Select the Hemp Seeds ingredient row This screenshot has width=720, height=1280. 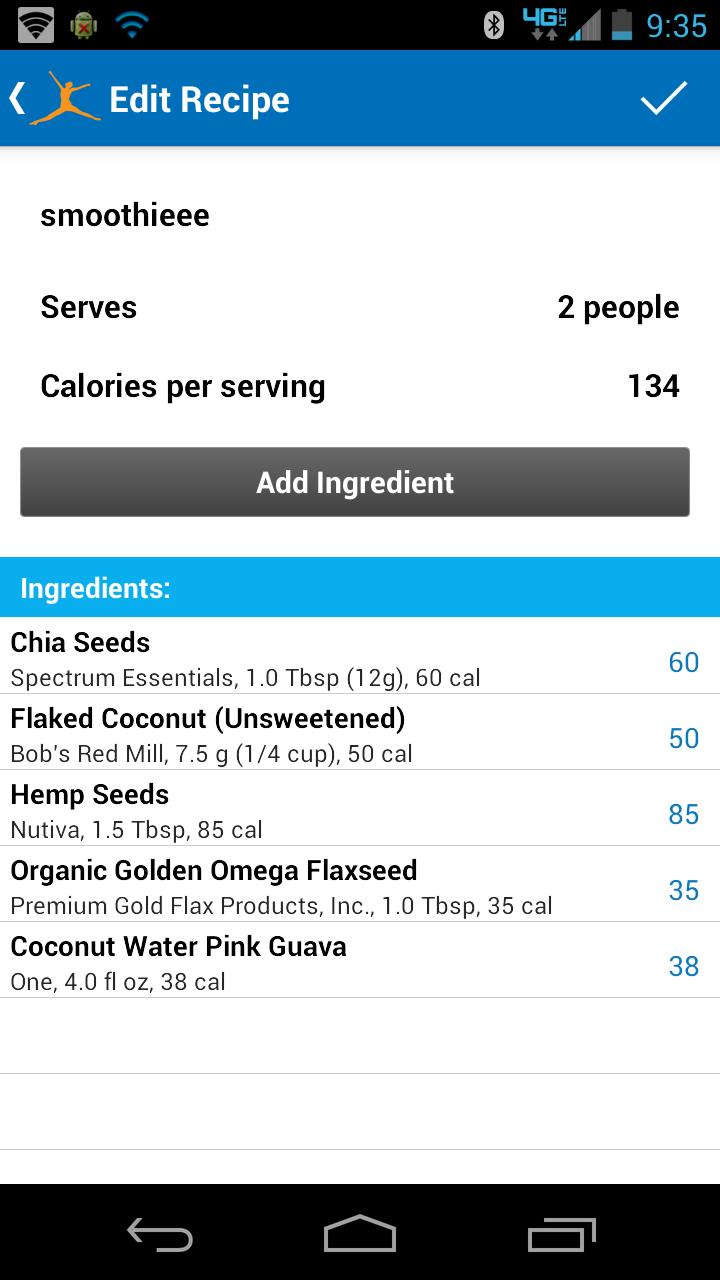pos(360,808)
